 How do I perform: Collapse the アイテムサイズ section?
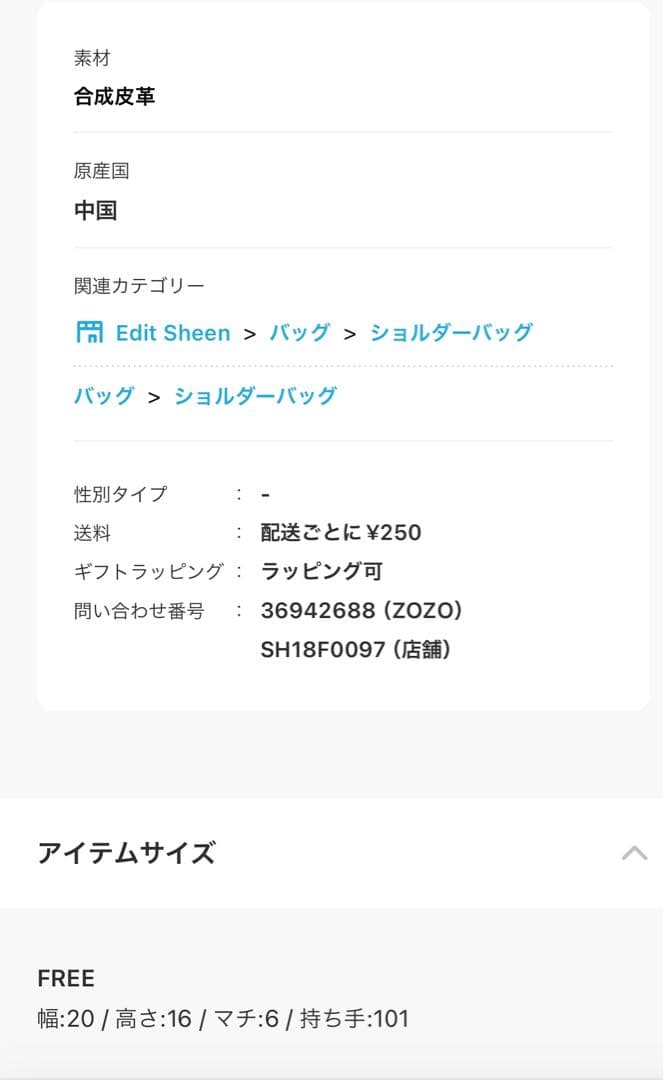(634, 853)
